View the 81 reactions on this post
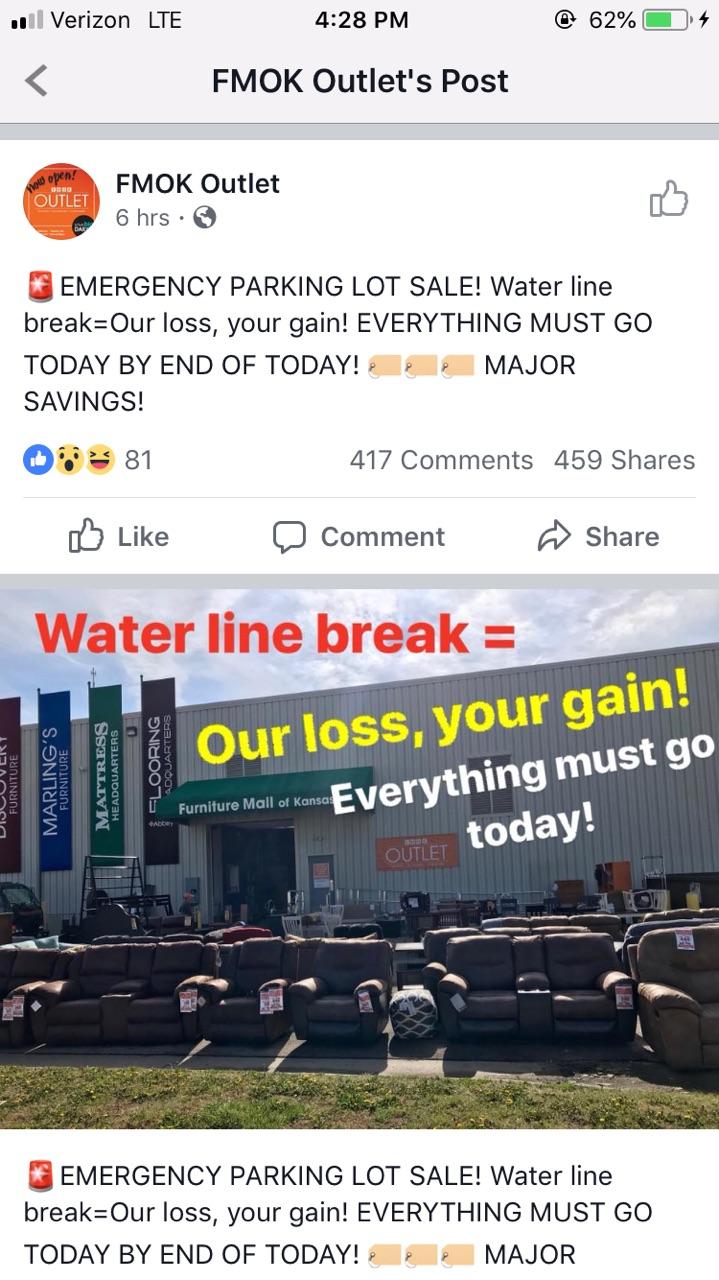The image size is (719, 1280). [88, 460]
